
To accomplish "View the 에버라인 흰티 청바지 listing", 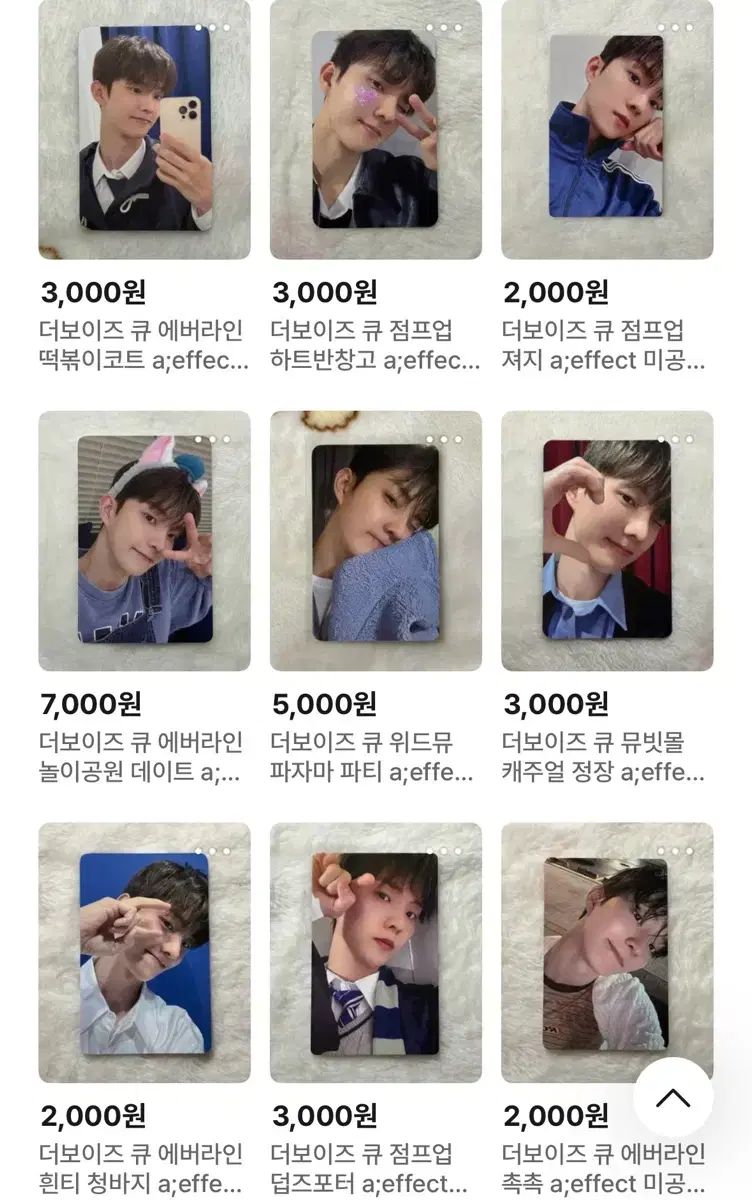I will coord(144,952).
